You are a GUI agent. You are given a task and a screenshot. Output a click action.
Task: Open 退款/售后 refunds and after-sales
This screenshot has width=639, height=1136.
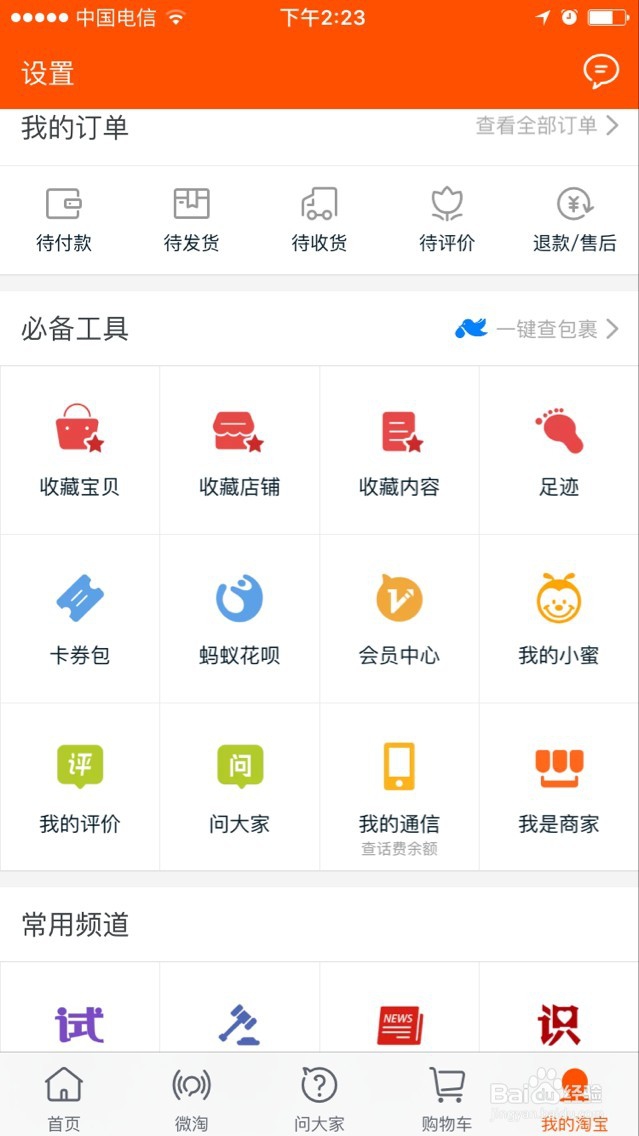575,219
